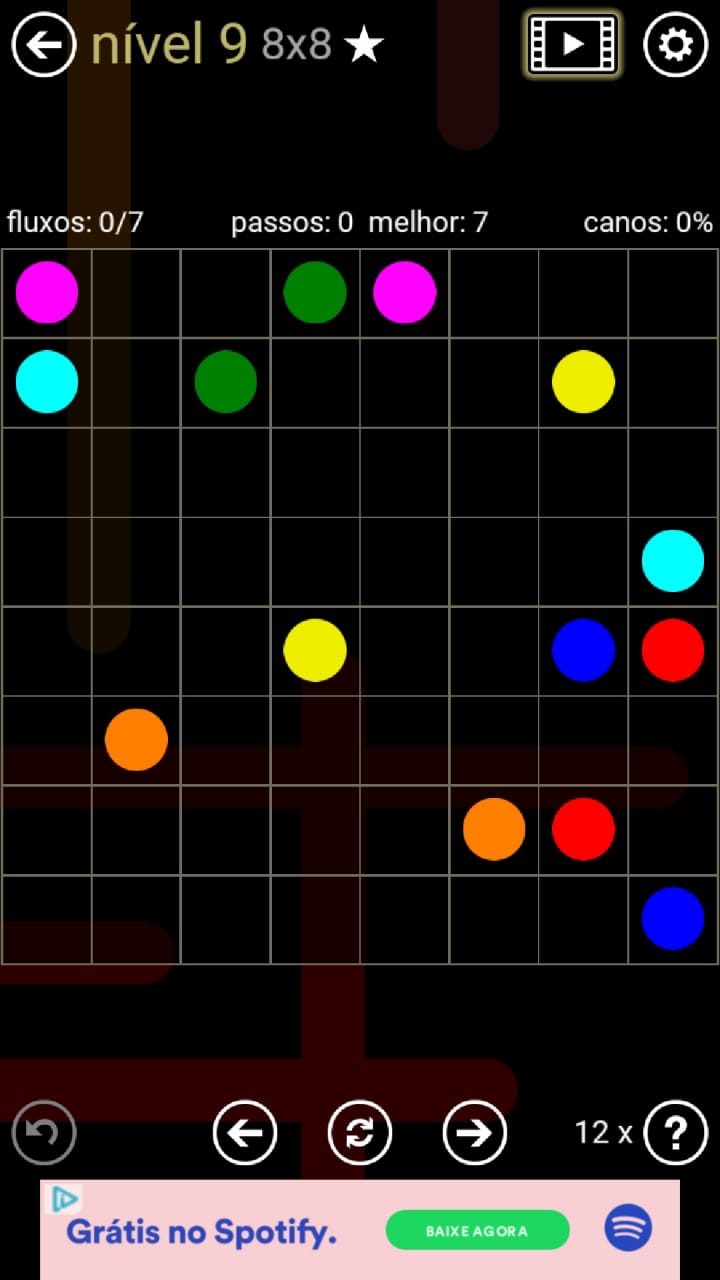Open the video film-strip button
This screenshot has width=720, height=1280.
[x=573, y=44]
